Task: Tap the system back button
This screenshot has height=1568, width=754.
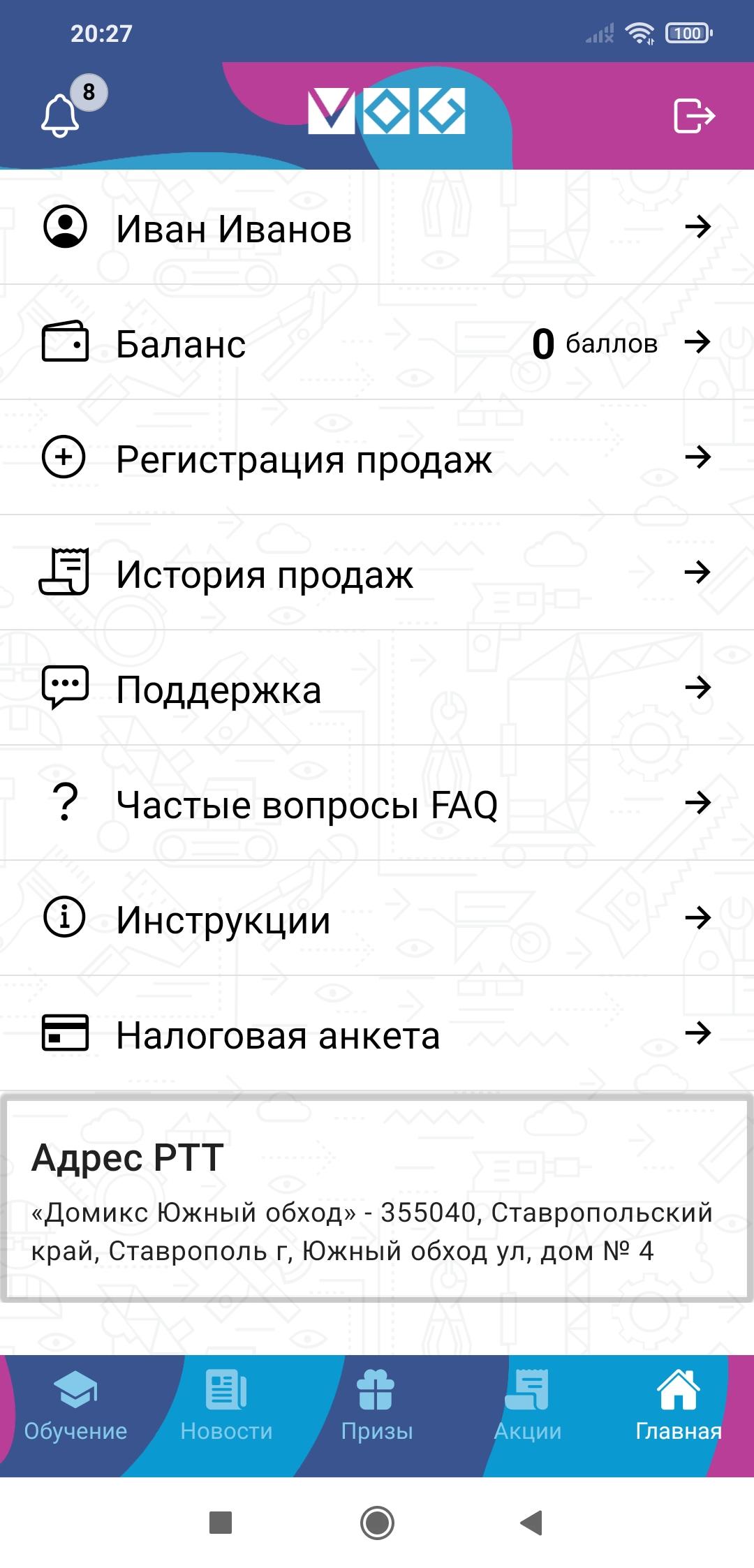Action: [532, 1523]
